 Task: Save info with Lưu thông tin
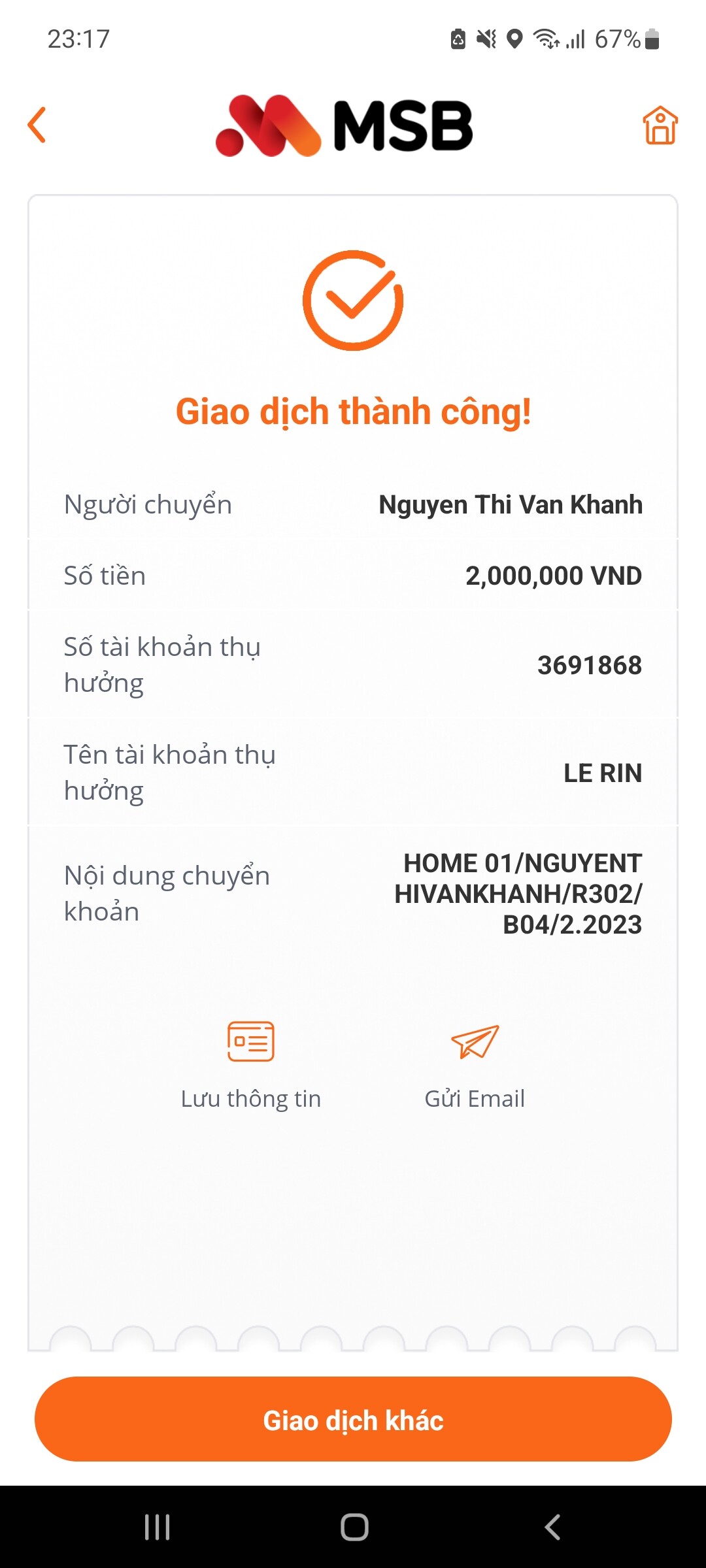click(251, 1064)
